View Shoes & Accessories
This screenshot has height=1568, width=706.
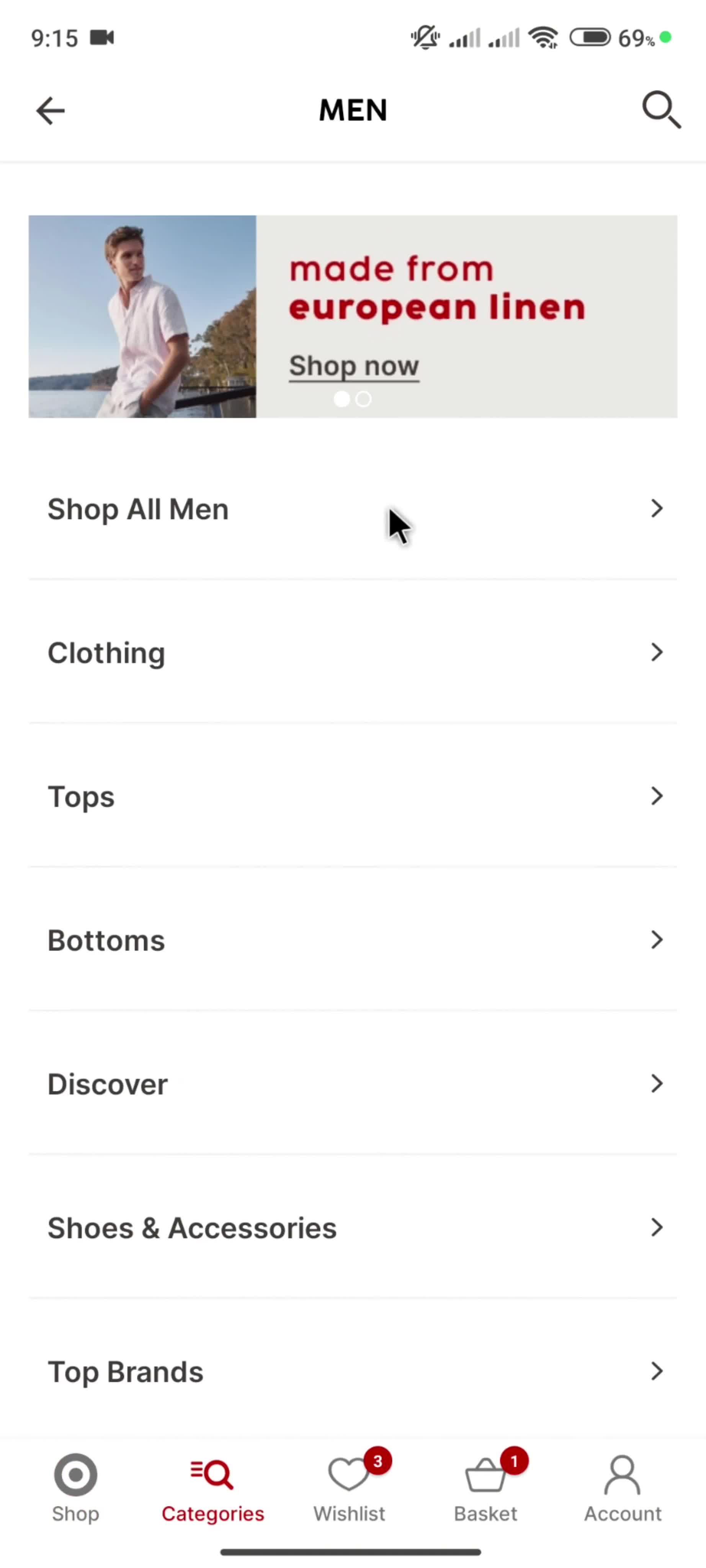353,1228
